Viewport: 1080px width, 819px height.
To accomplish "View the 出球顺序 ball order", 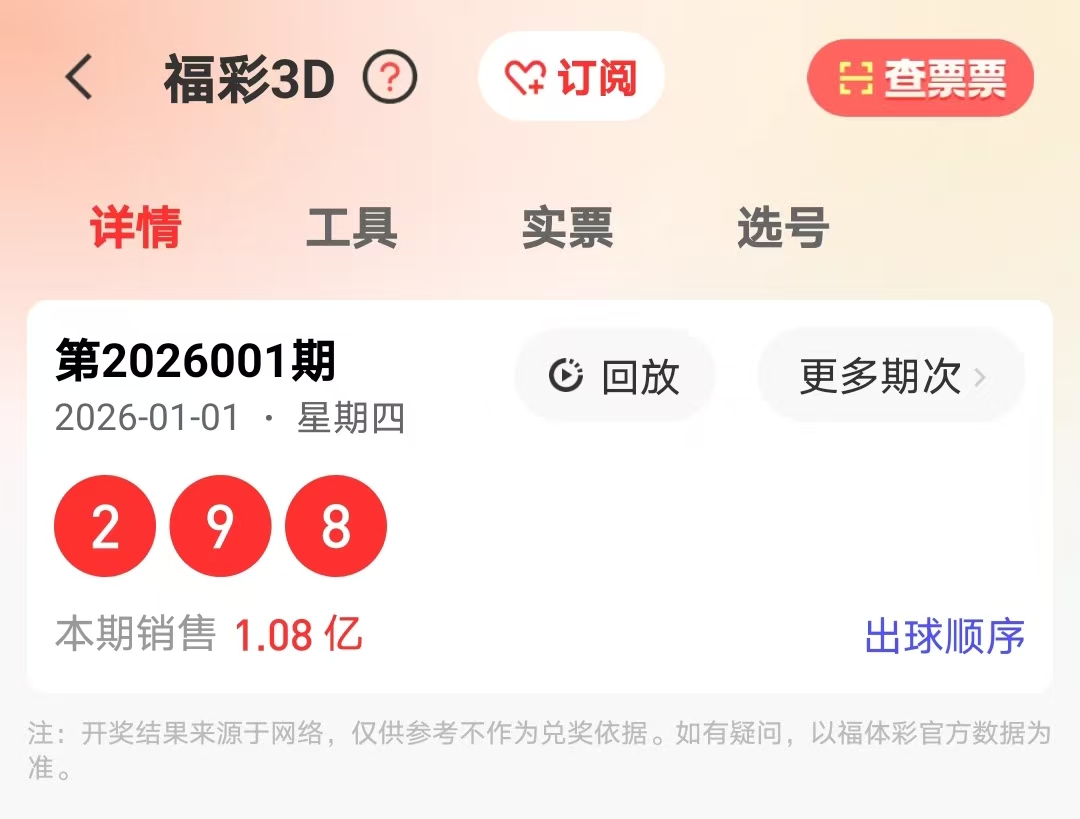I will pyautogui.click(x=944, y=636).
